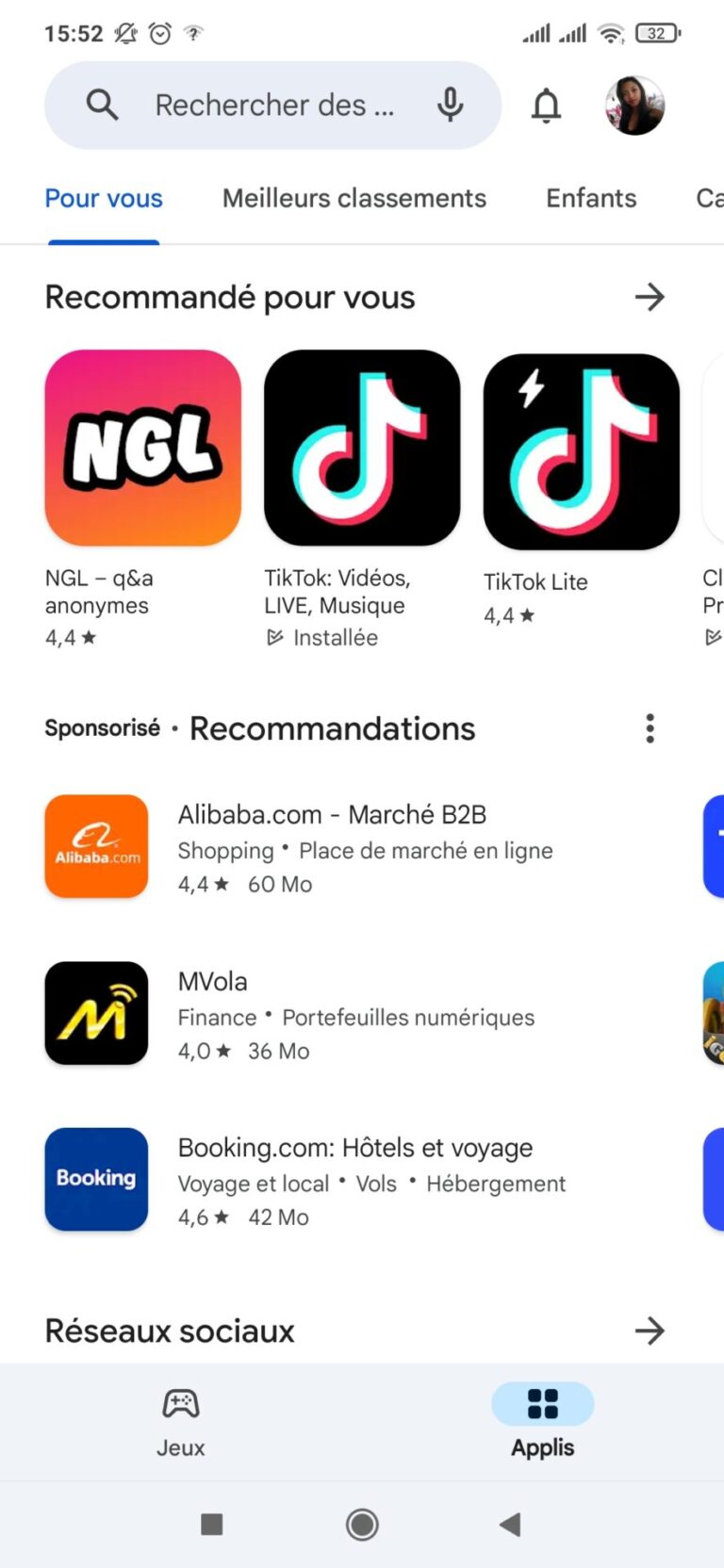Select the Pour vous tab
The height and width of the screenshot is (1568, 724).
[x=104, y=199]
